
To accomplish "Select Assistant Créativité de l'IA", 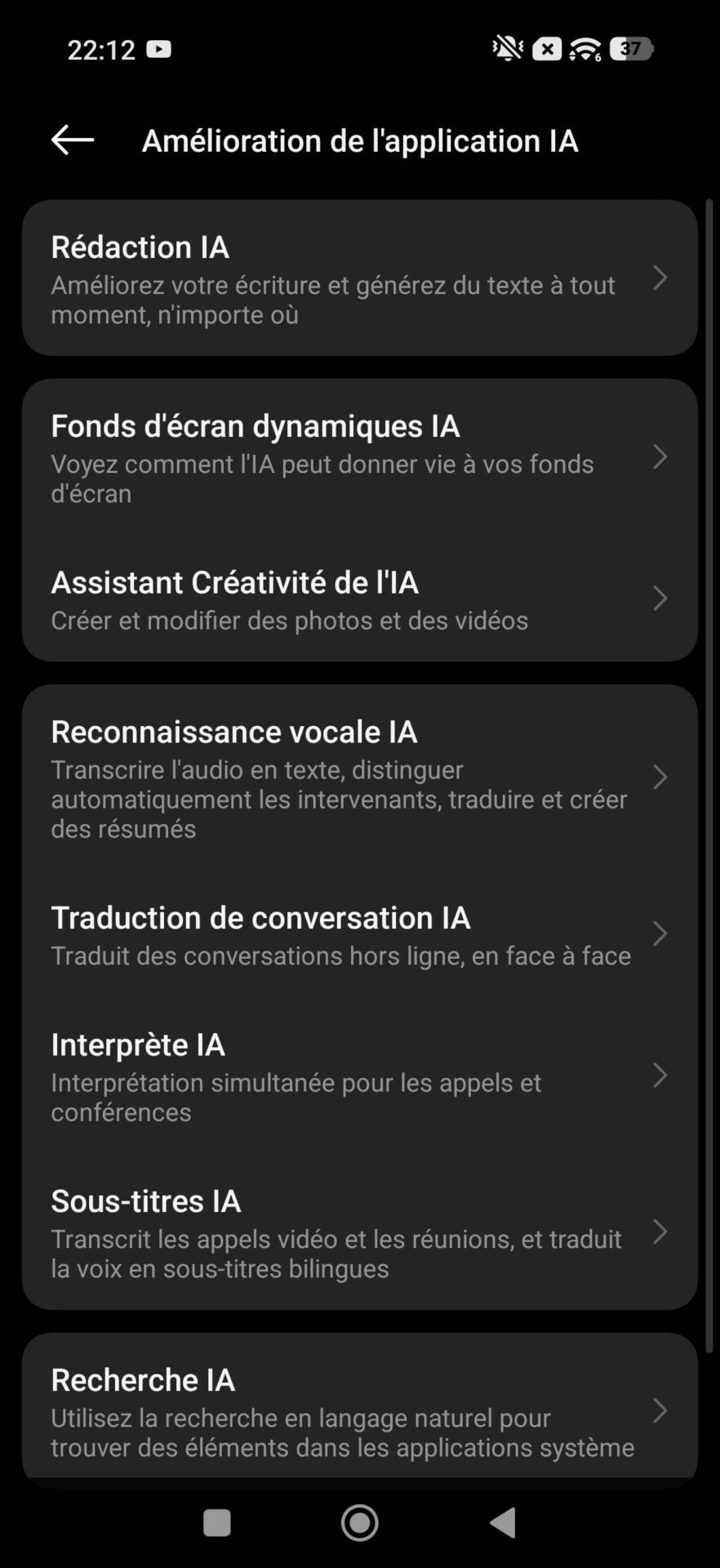I will coord(359,599).
